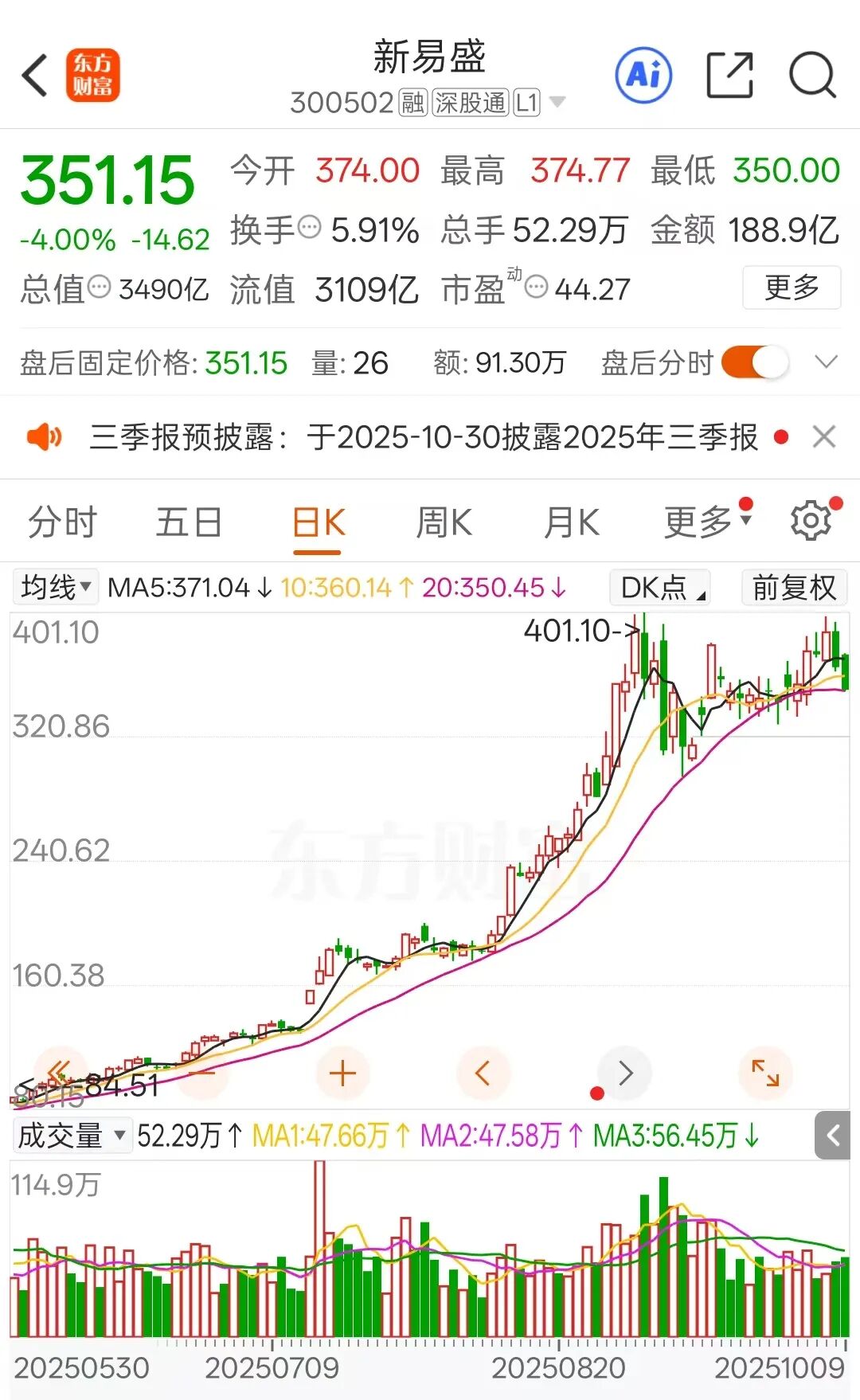Open the 更多 chart period dropdown

(706, 523)
